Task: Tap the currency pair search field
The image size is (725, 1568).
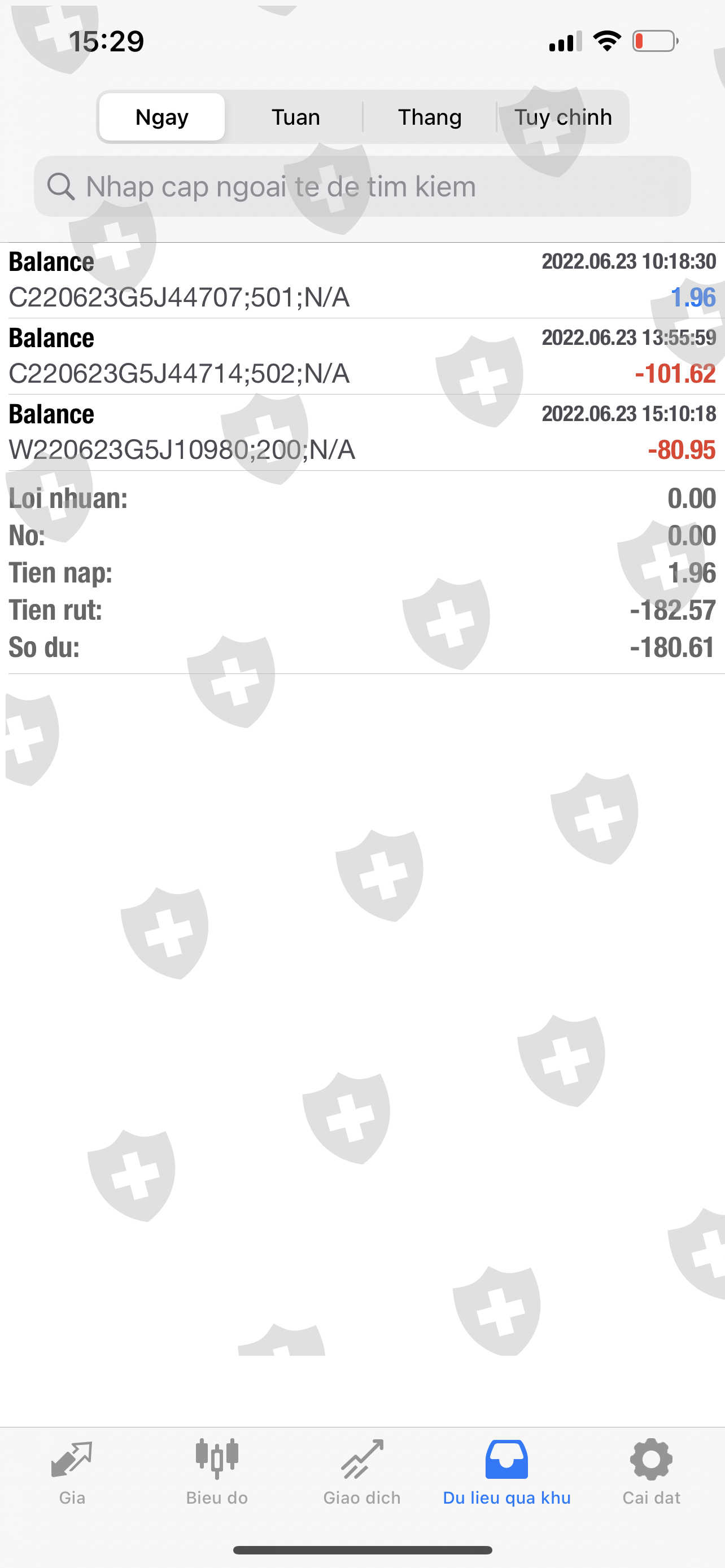Action: (x=362, y=186)
